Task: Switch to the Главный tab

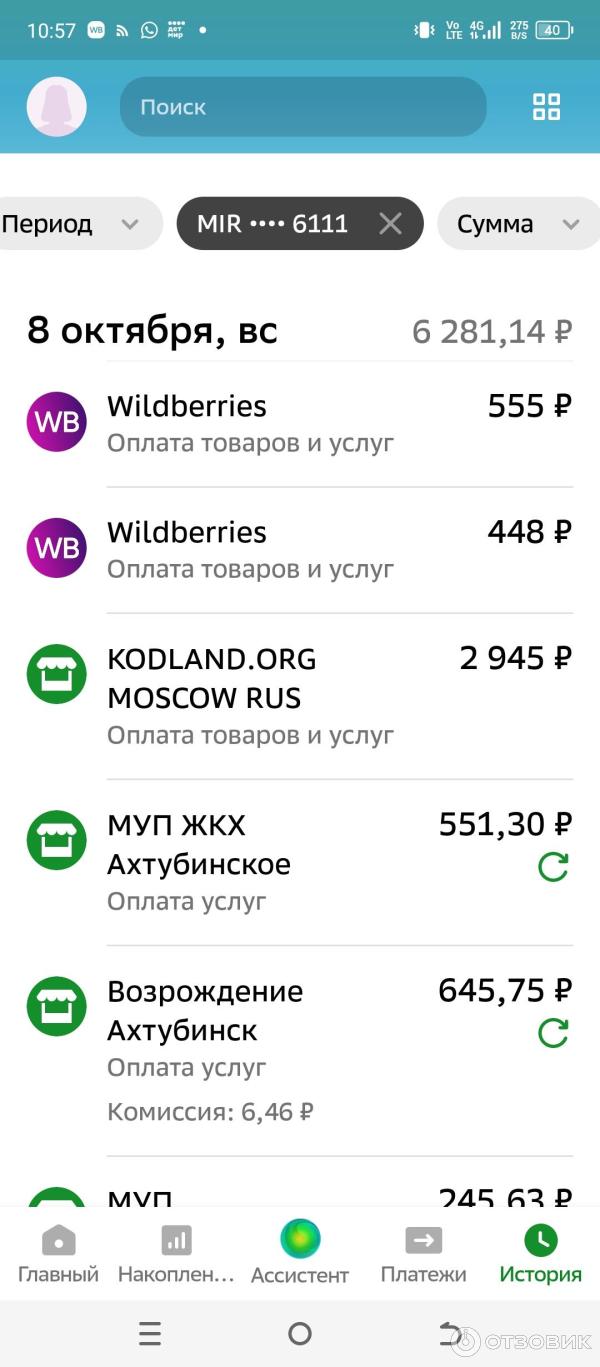Action: click(x=58, y=1254)
